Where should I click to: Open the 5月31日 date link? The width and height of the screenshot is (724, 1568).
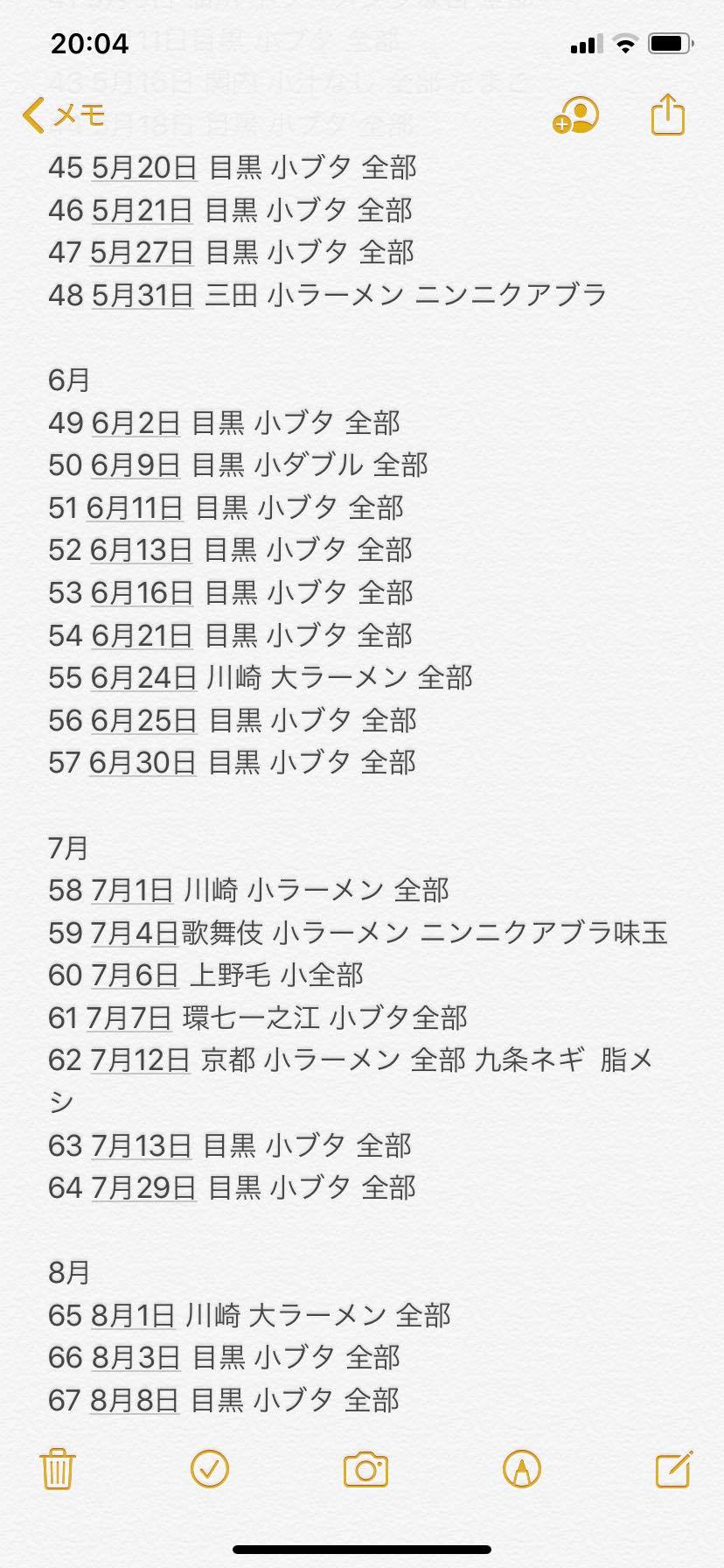[x=143, y=295]
